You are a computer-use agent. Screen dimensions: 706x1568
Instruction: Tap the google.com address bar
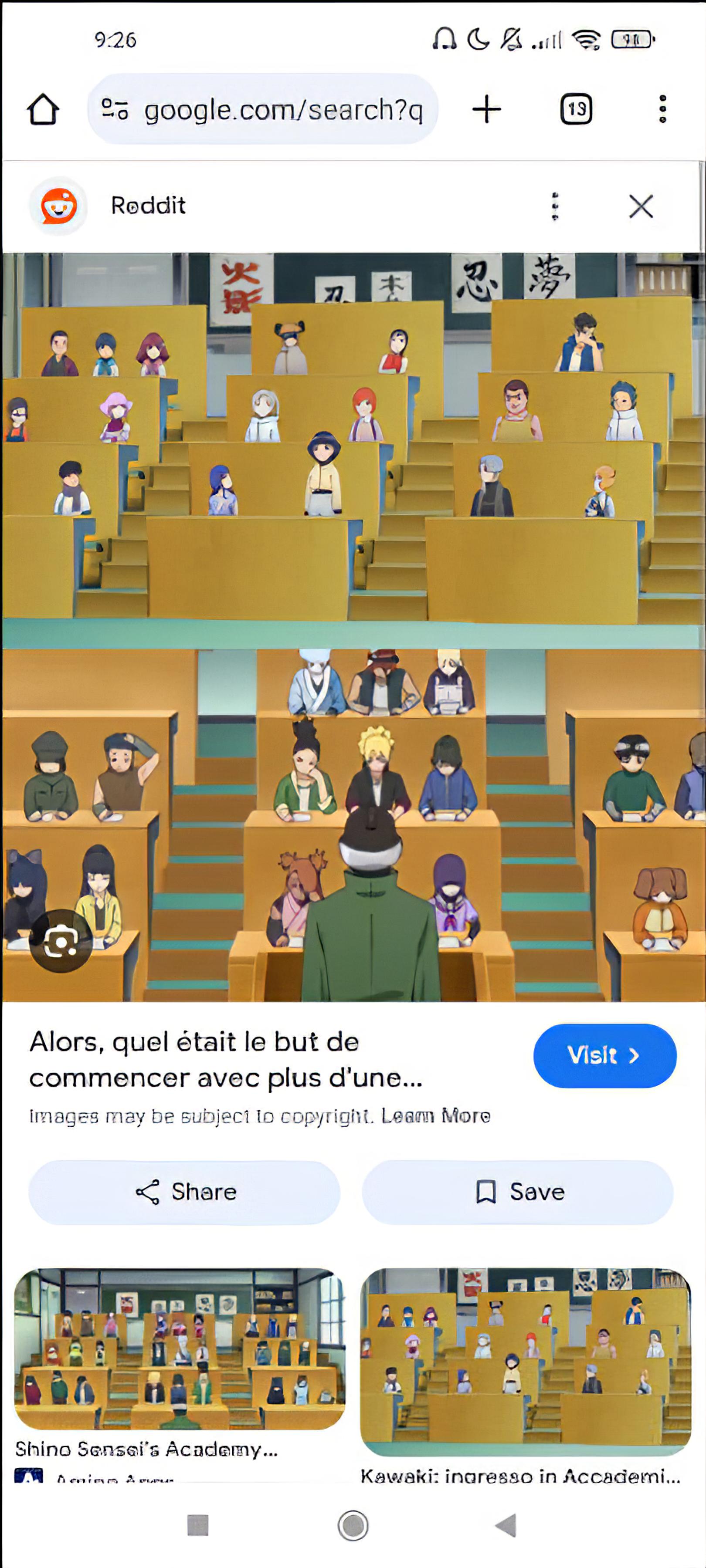point(262,110)
